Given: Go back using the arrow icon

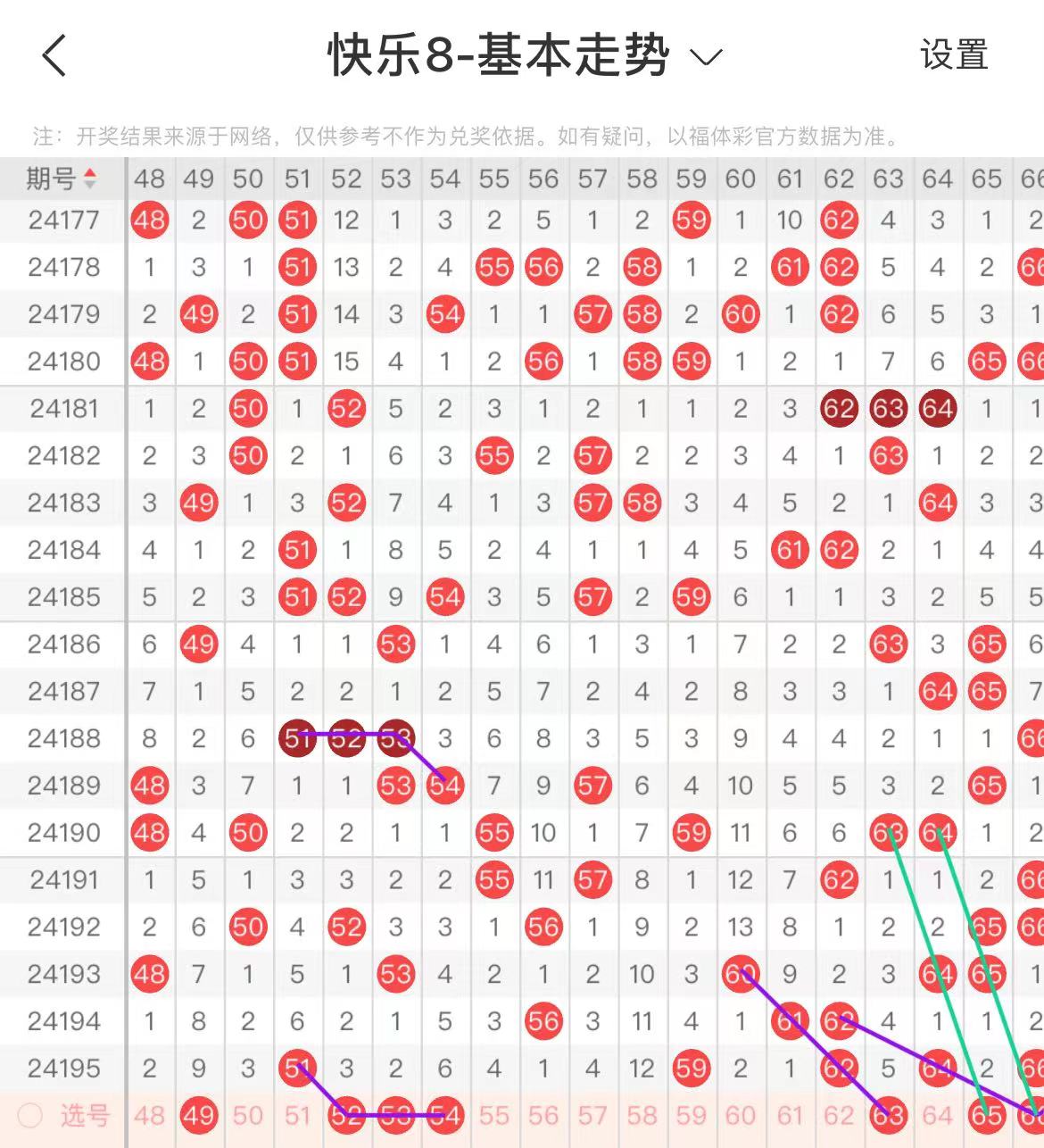Looking at the screenshot, I should click(55, 56).
